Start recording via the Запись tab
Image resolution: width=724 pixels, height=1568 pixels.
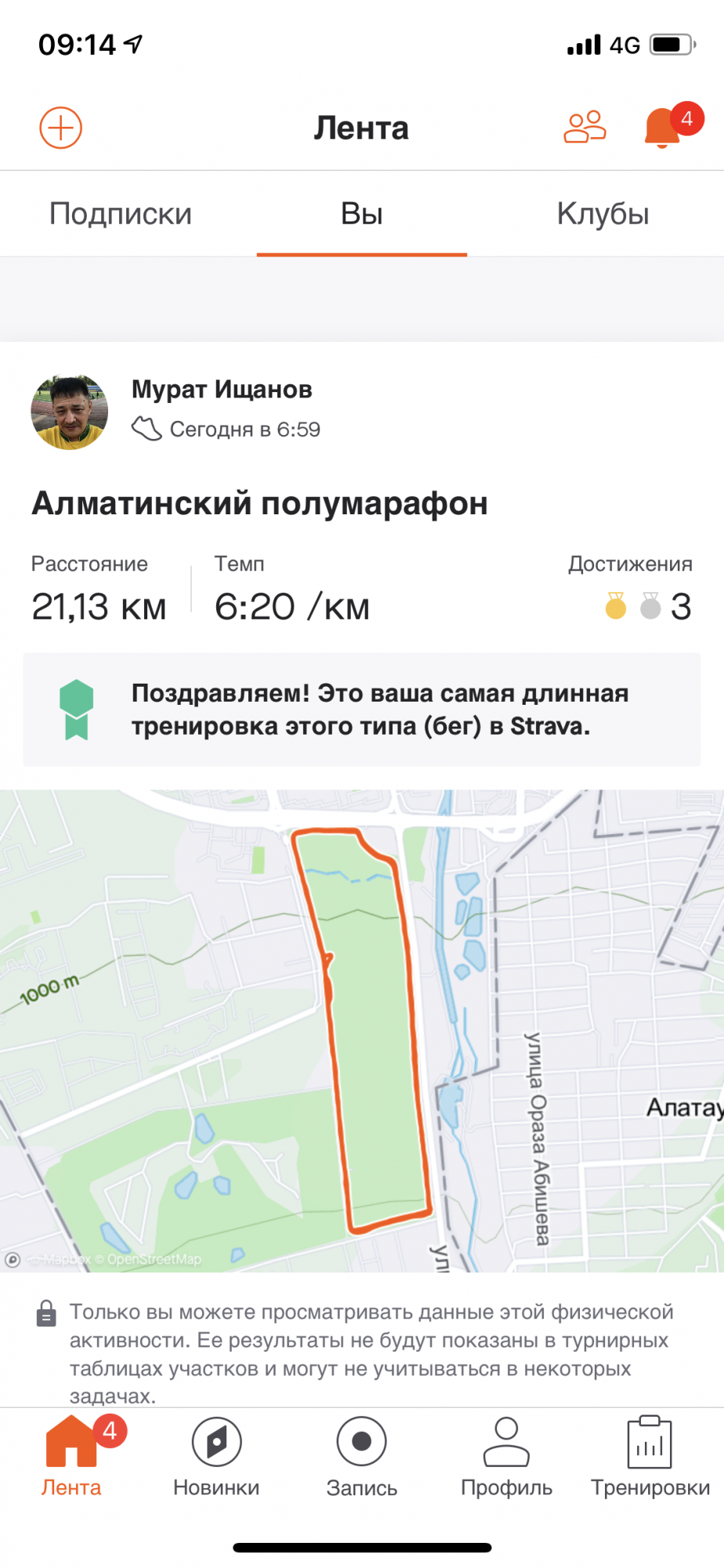click(x=361, y=1457)
